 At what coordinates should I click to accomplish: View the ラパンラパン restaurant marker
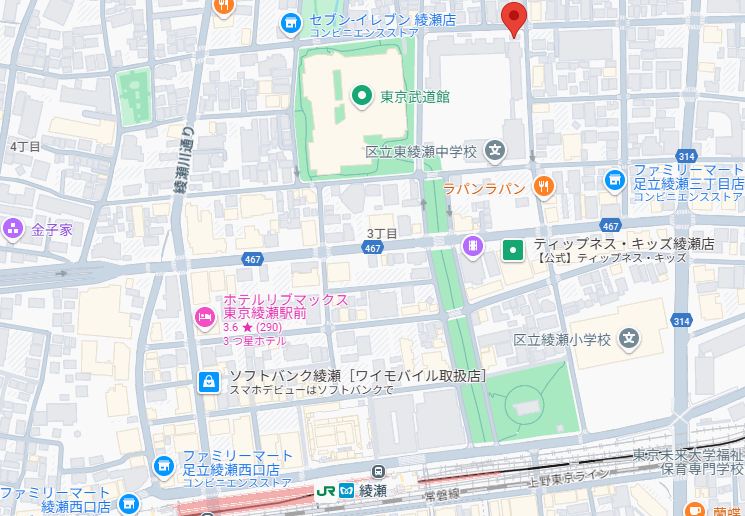tap(543, 185)
